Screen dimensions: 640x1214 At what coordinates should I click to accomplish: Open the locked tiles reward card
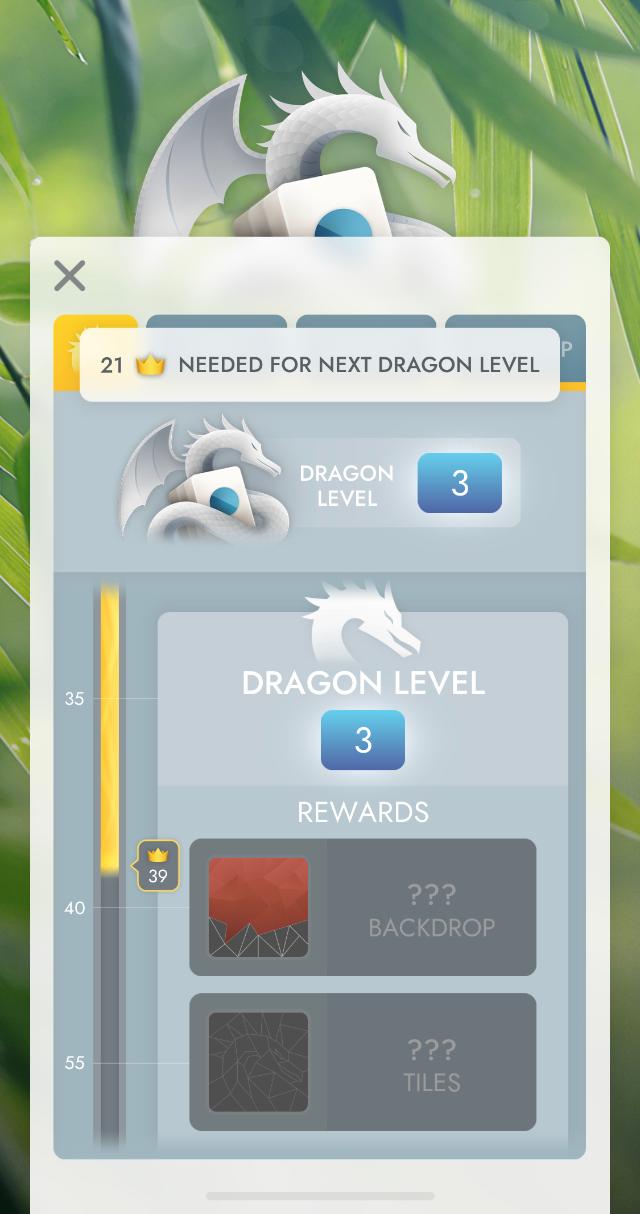(363, 1062)
